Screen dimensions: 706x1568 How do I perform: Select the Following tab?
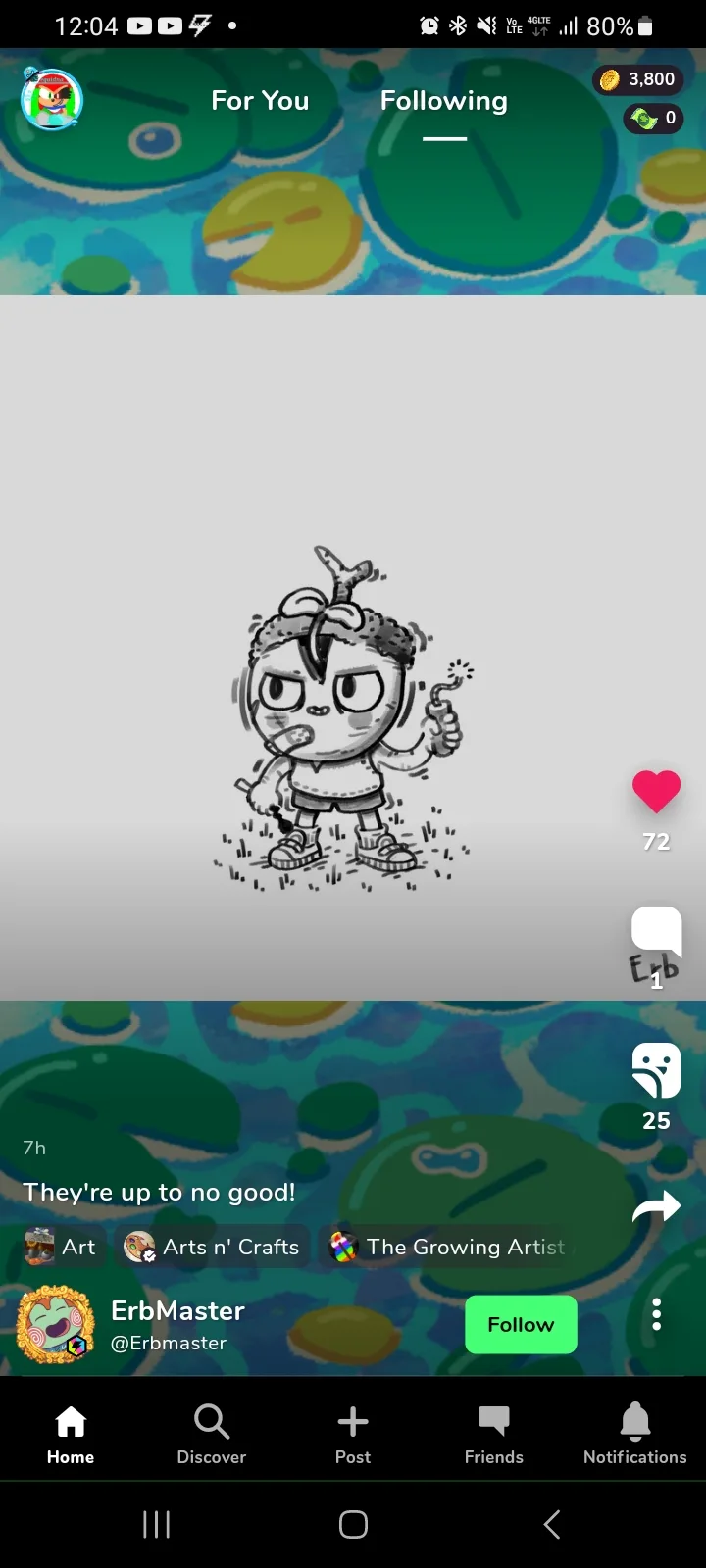click(444, 101)
